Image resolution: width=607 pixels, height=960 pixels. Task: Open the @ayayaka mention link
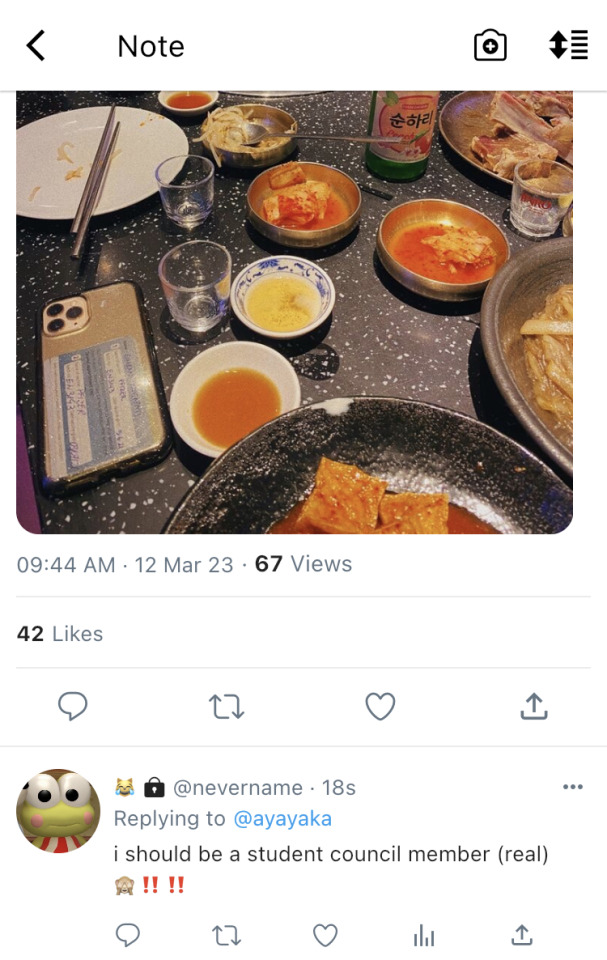[x=282, y=819]
